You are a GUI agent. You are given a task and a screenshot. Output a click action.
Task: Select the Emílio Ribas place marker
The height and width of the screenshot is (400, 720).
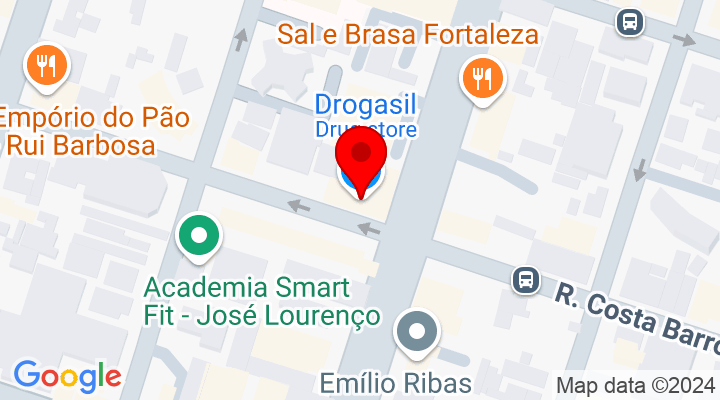[416, 333]
